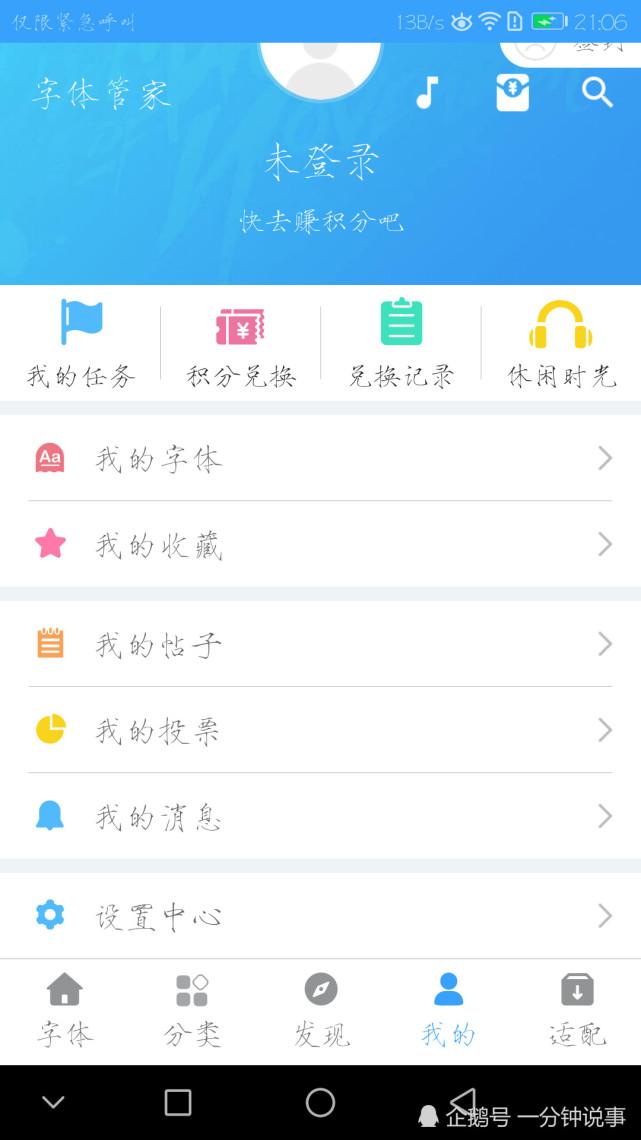
Task: Switch to the 分类 tab
Action: point(192,1010)
